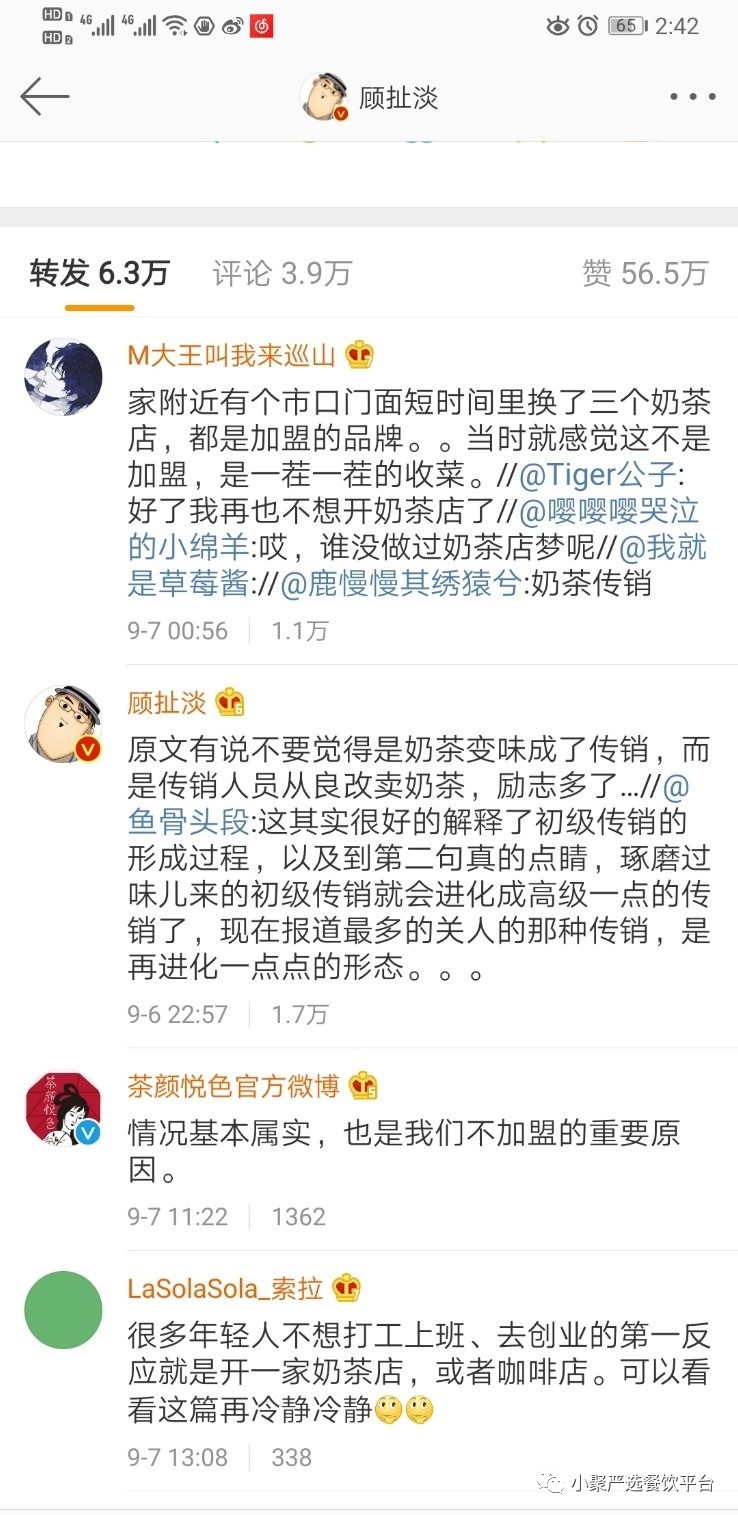Tap LaSolaSola_索拉's green avatar
This screenshot has width=738, height=1515.
coord(62,1310)
